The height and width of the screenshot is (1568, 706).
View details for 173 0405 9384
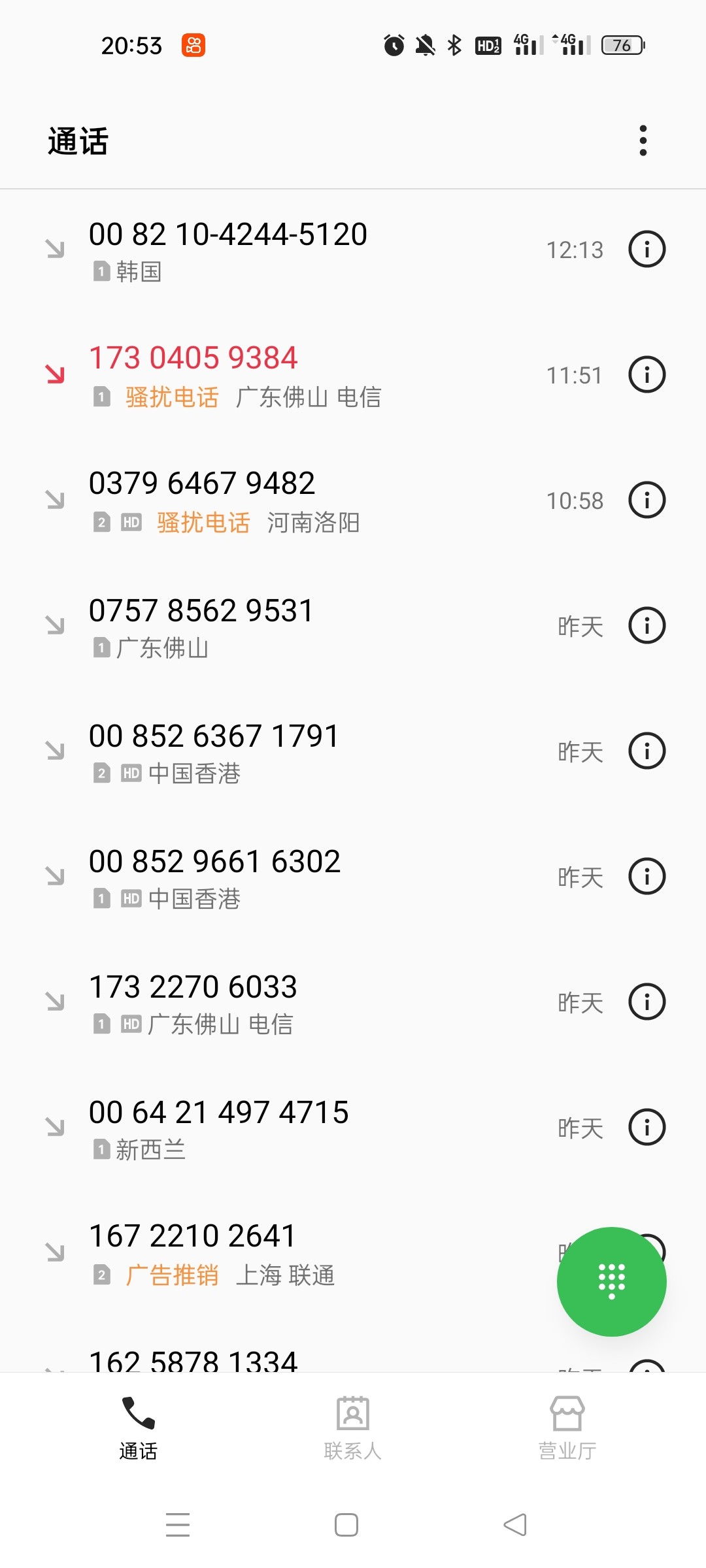[x=647, y=374]
